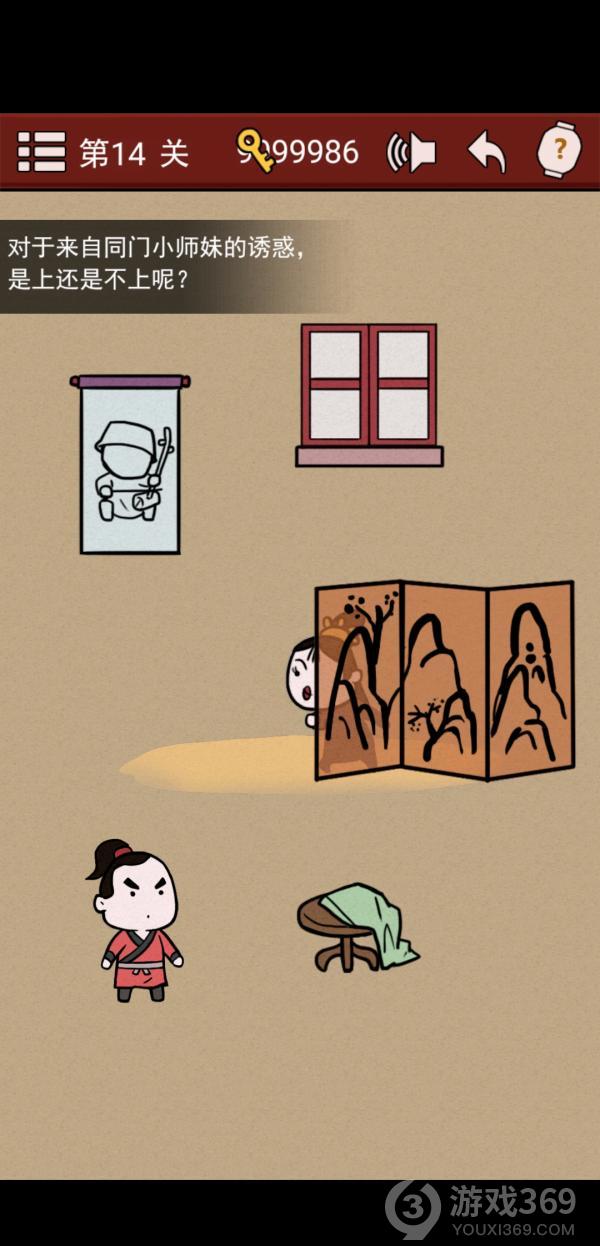The width and height of the screenshot is (600, 1246).
Task: Tap the red-robed boy character
Action: click(x=140, y=922)
